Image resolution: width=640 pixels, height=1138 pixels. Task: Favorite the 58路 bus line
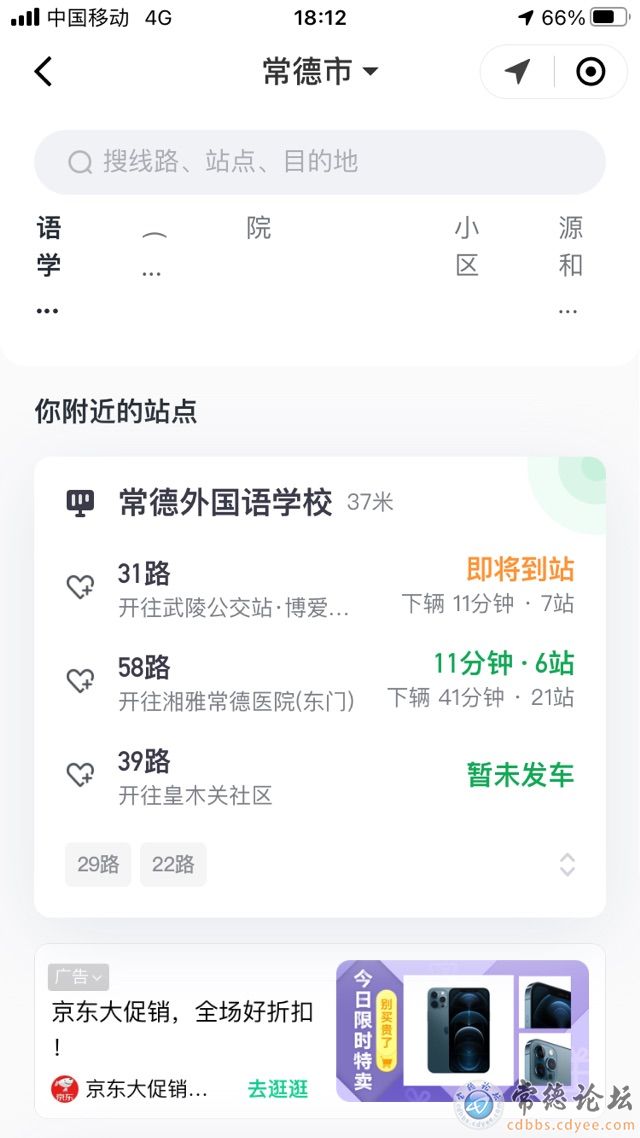[80, 681]
